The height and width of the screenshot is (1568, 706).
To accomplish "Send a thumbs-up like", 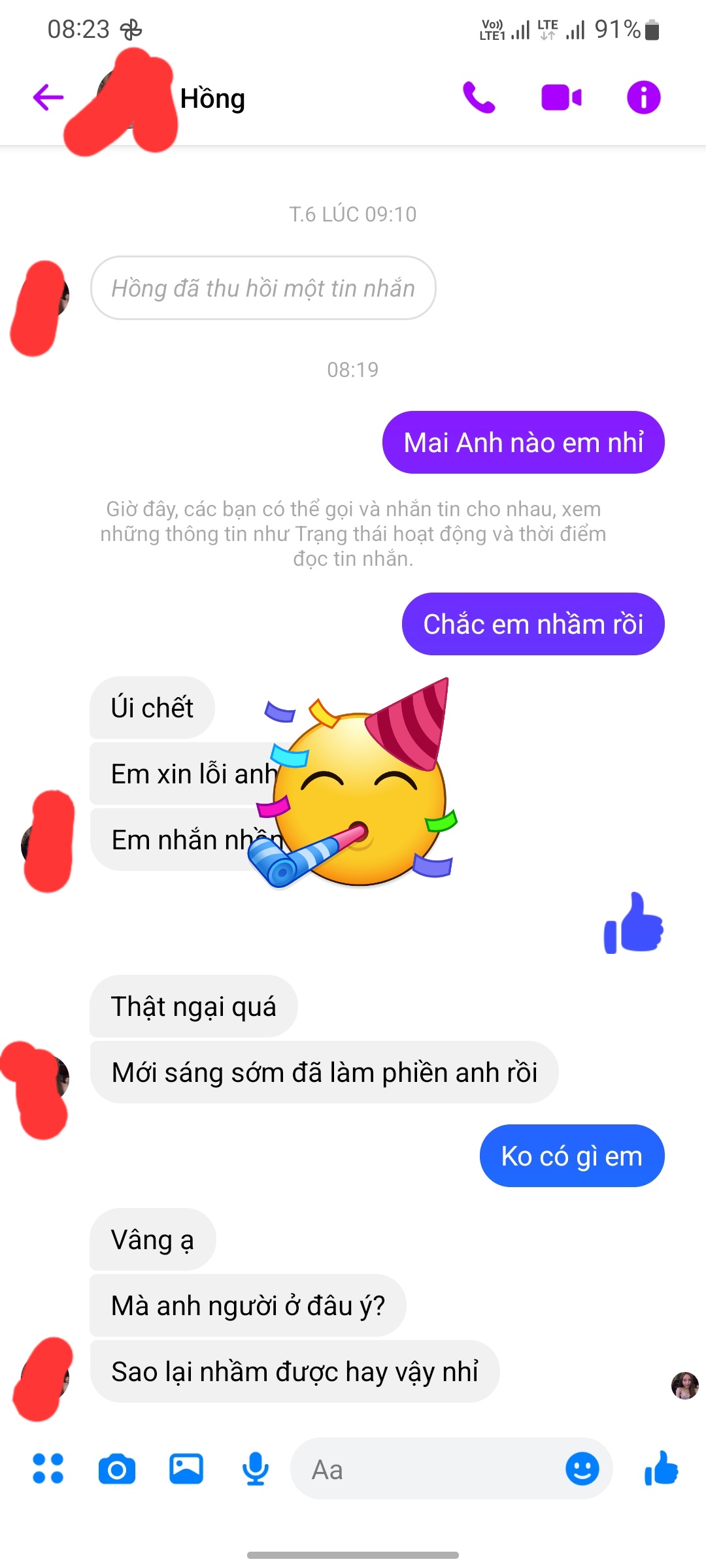I will [661, 1470].
